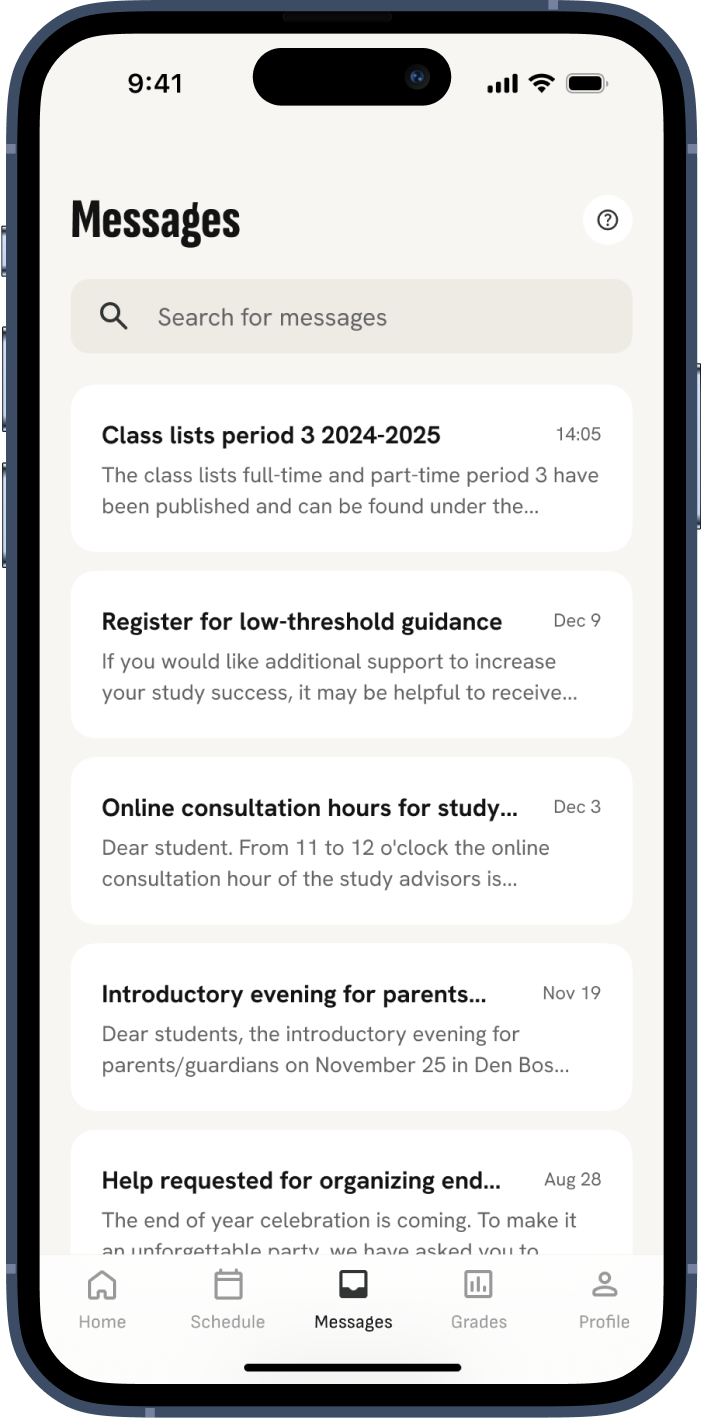Open the Class lists period 3 message

[x=351, y=468]
